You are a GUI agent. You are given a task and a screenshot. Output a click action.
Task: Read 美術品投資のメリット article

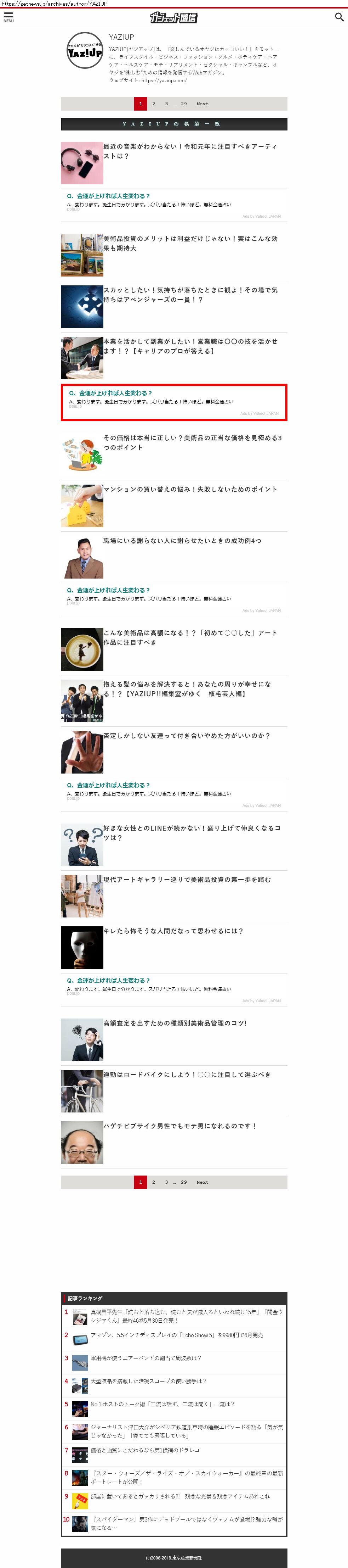click(189, 243)
